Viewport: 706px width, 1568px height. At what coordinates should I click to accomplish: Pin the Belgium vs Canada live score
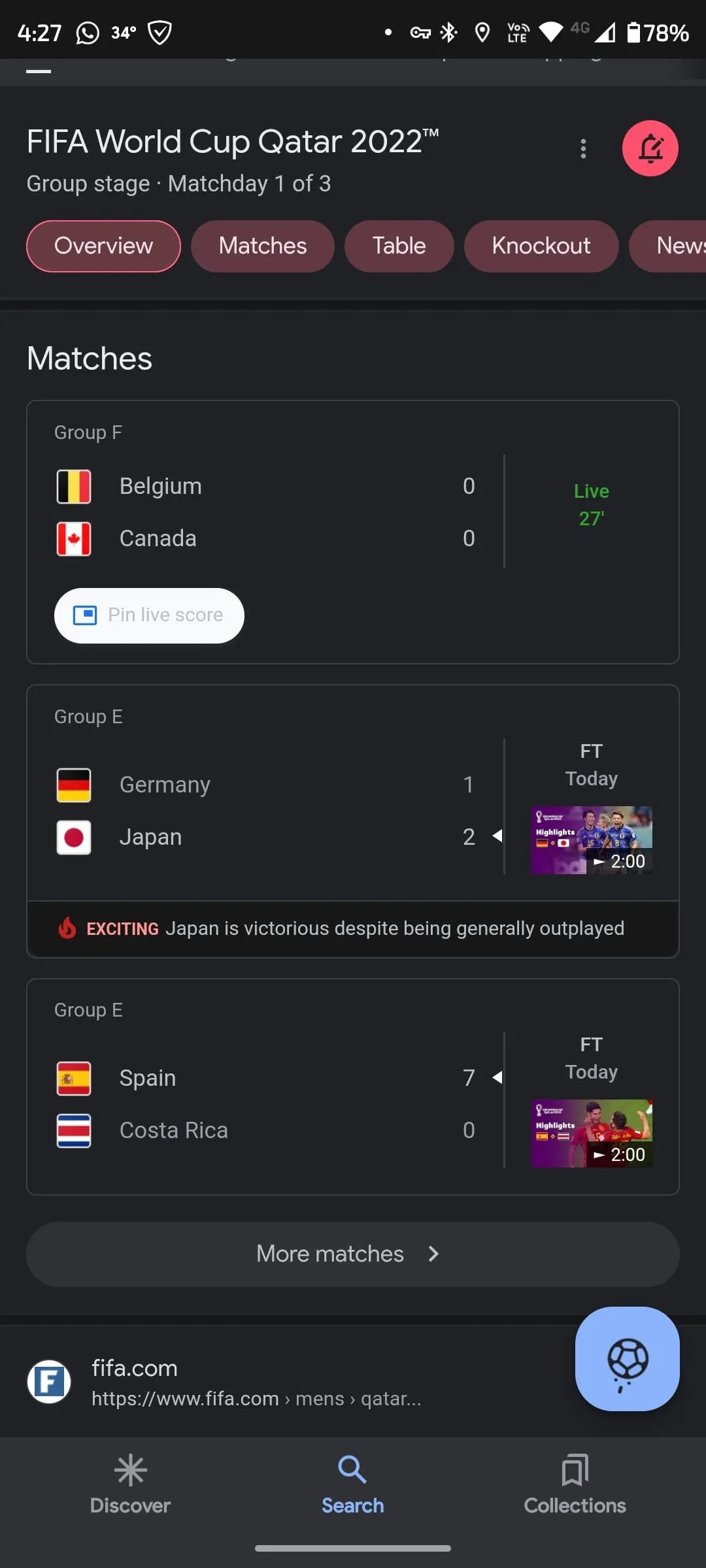point(148,615)
